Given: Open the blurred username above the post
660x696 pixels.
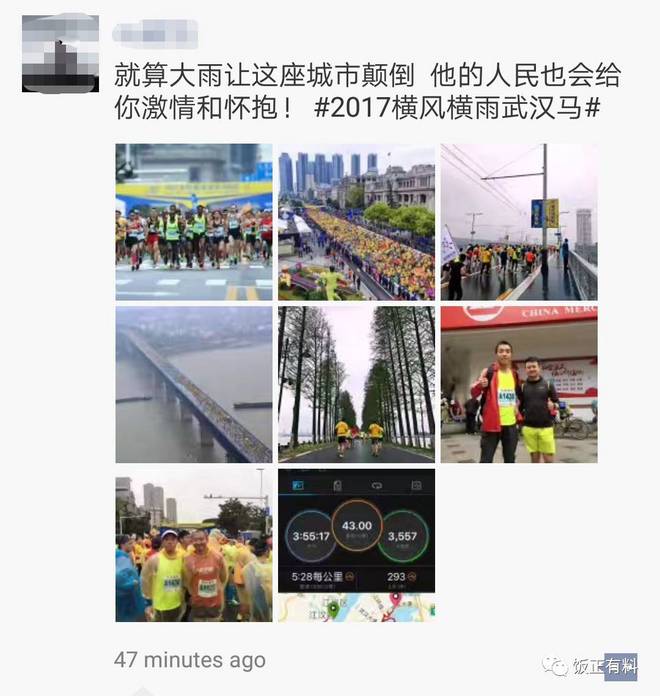Looking at the screenshot, I should (x=155, y=34).
